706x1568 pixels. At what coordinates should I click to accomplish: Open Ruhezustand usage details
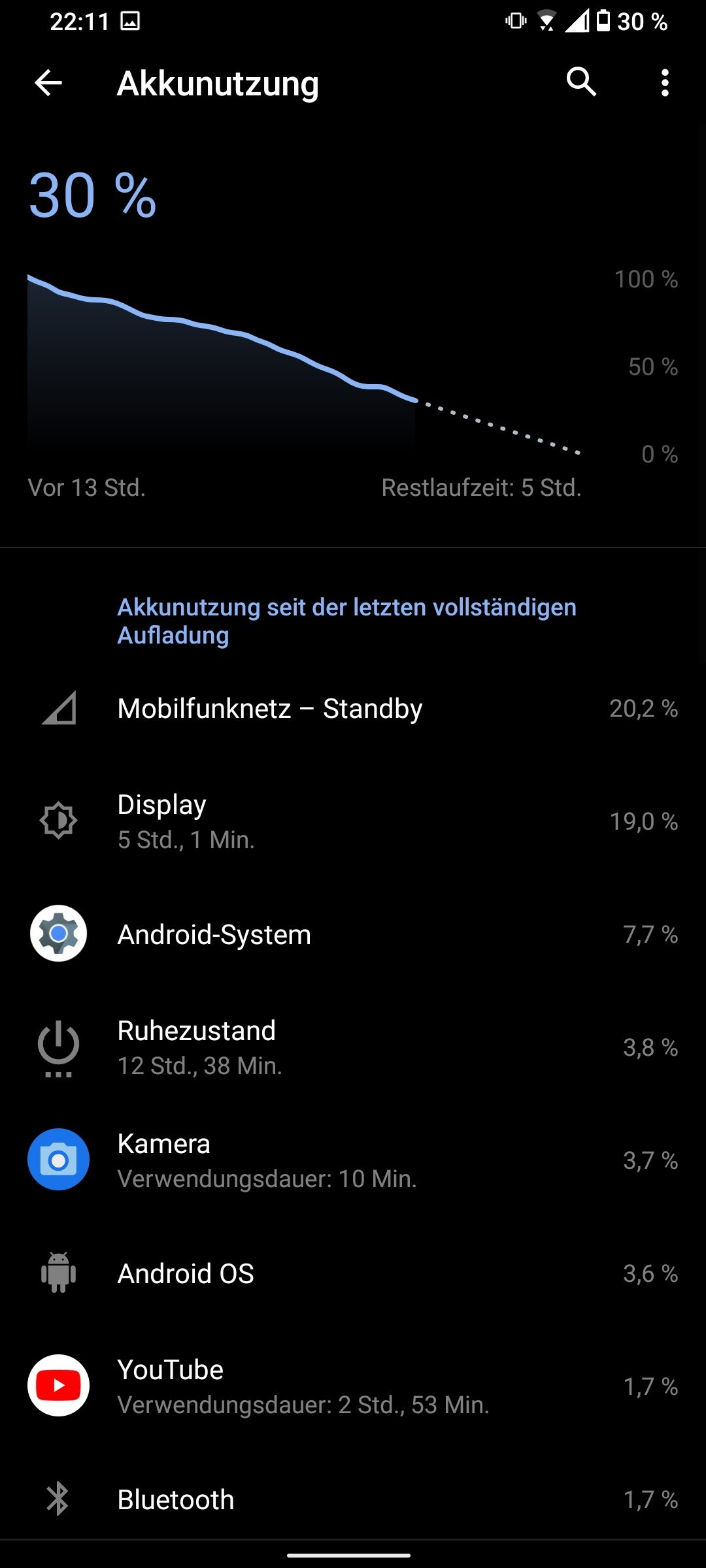click(353, 1047)
